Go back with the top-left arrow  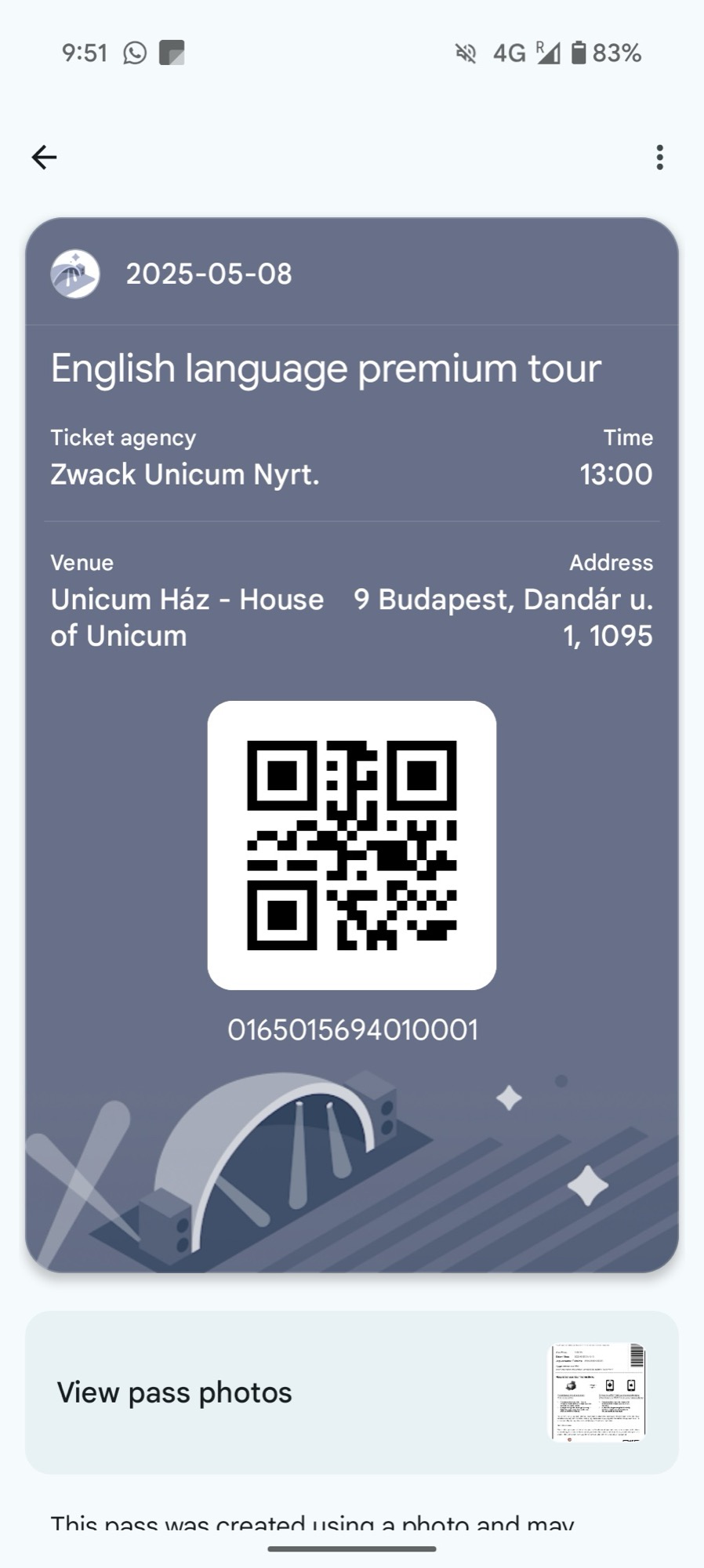pos(44,158)
